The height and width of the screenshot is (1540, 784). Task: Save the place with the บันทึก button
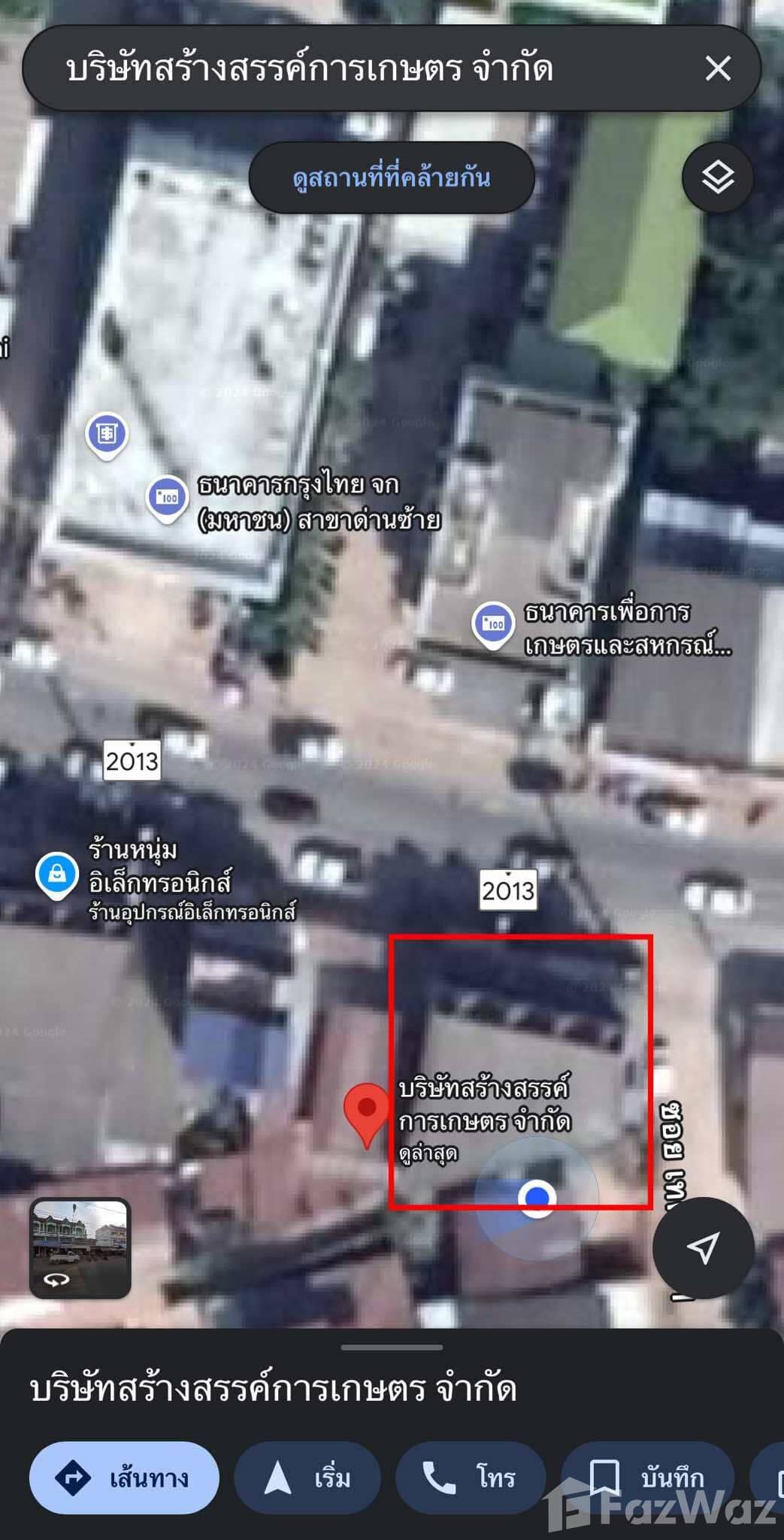point(645,1476)
